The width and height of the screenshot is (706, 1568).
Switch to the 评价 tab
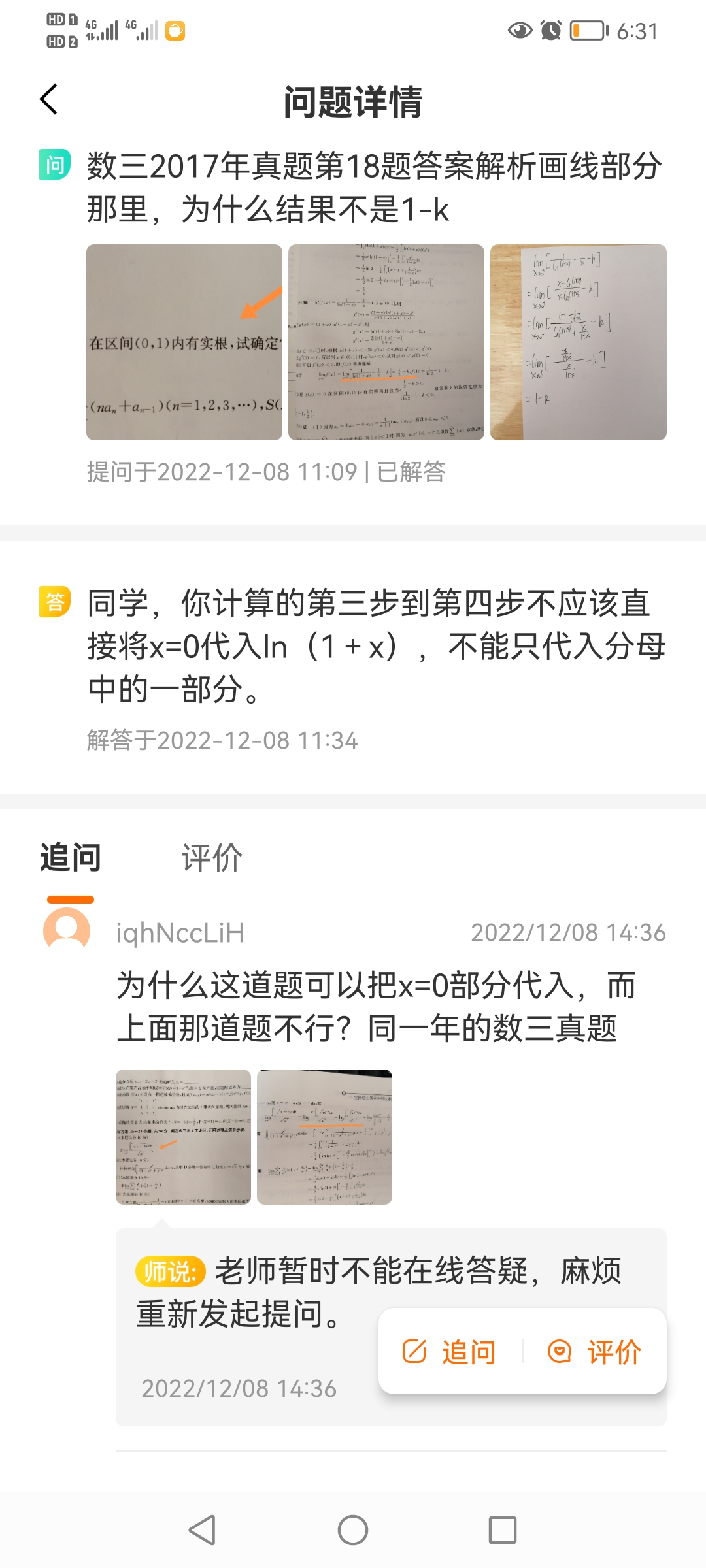click(x=212, y=857)
